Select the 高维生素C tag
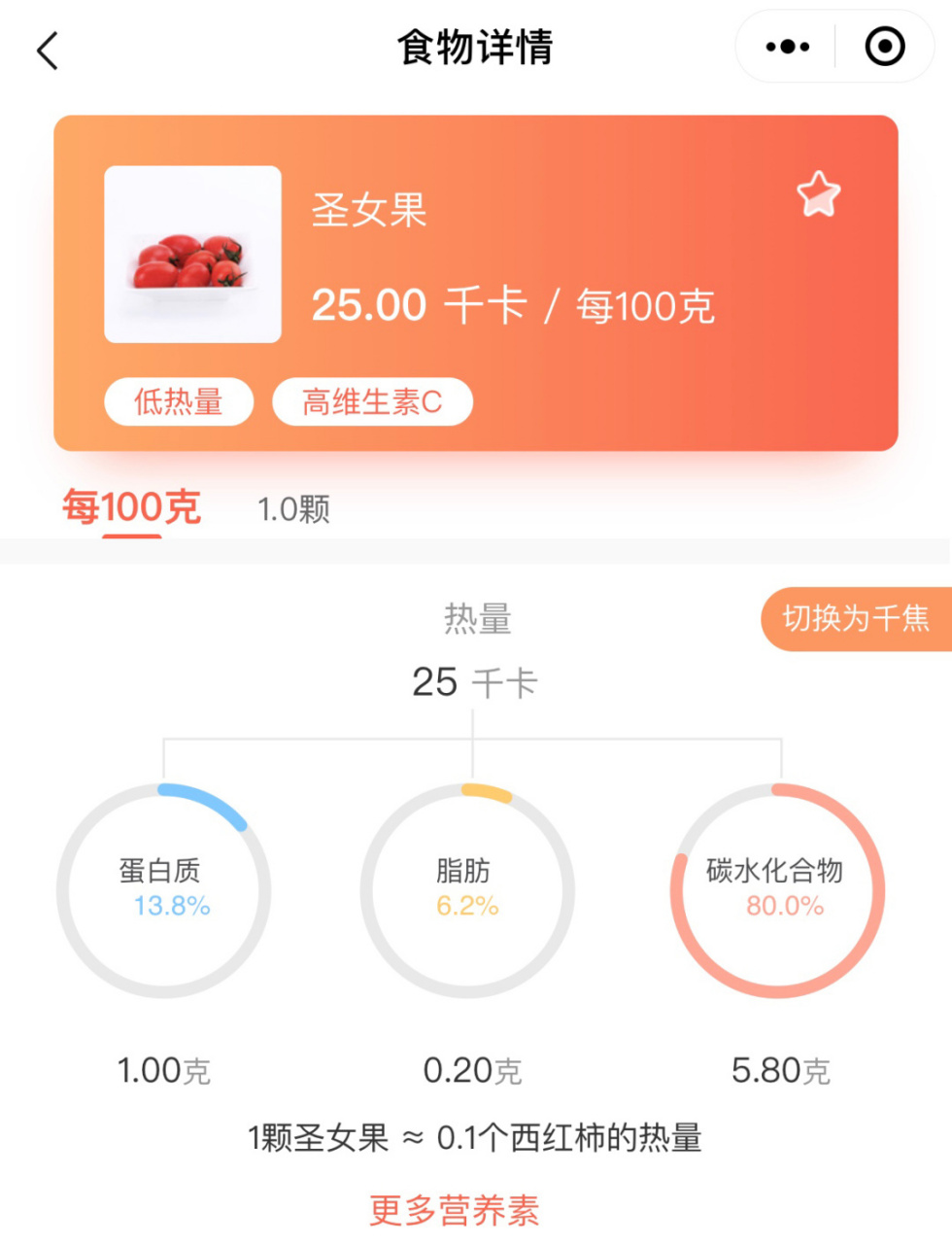 click(372, 401)
